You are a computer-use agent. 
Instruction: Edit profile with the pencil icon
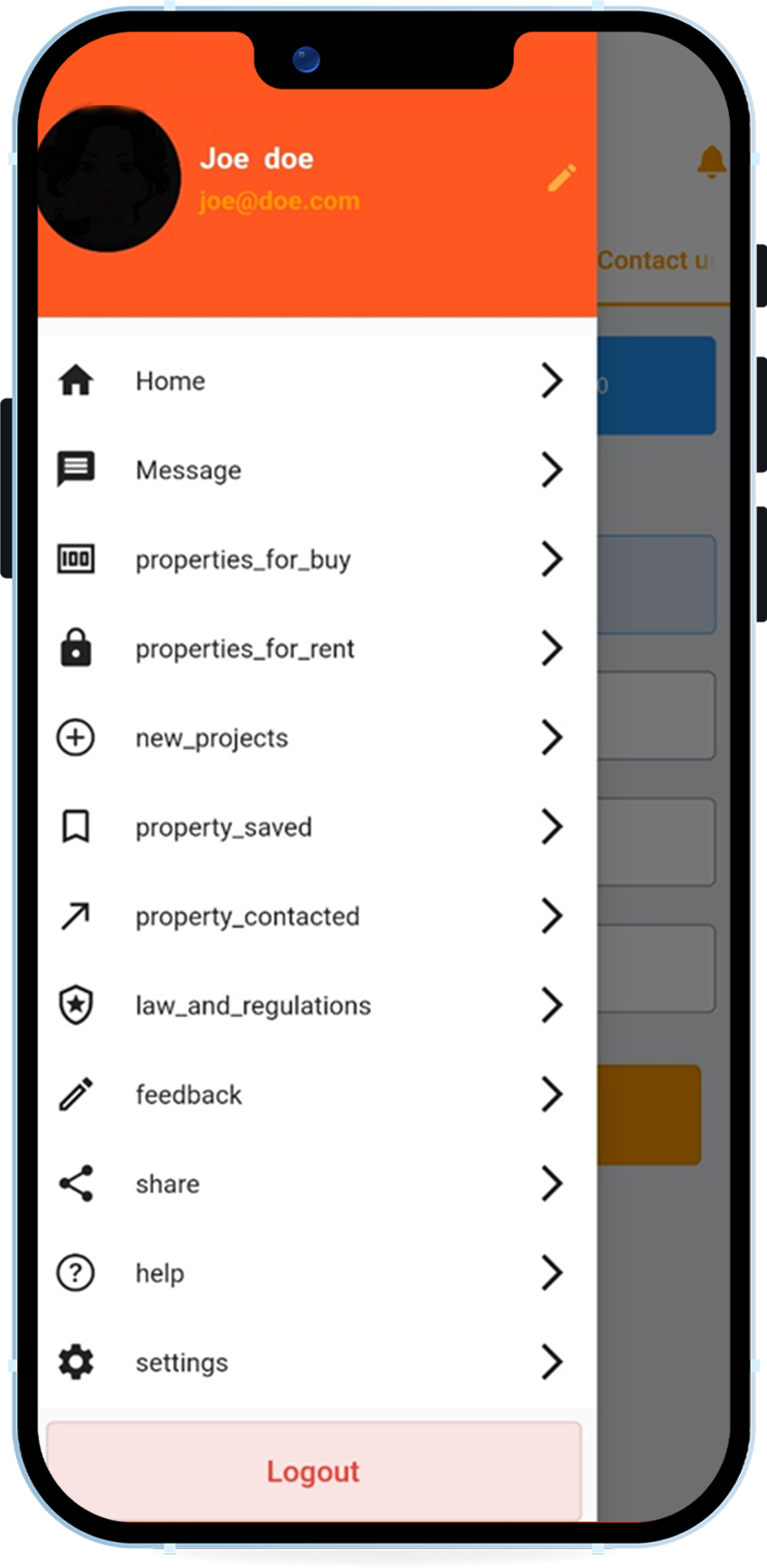point(562,177)
